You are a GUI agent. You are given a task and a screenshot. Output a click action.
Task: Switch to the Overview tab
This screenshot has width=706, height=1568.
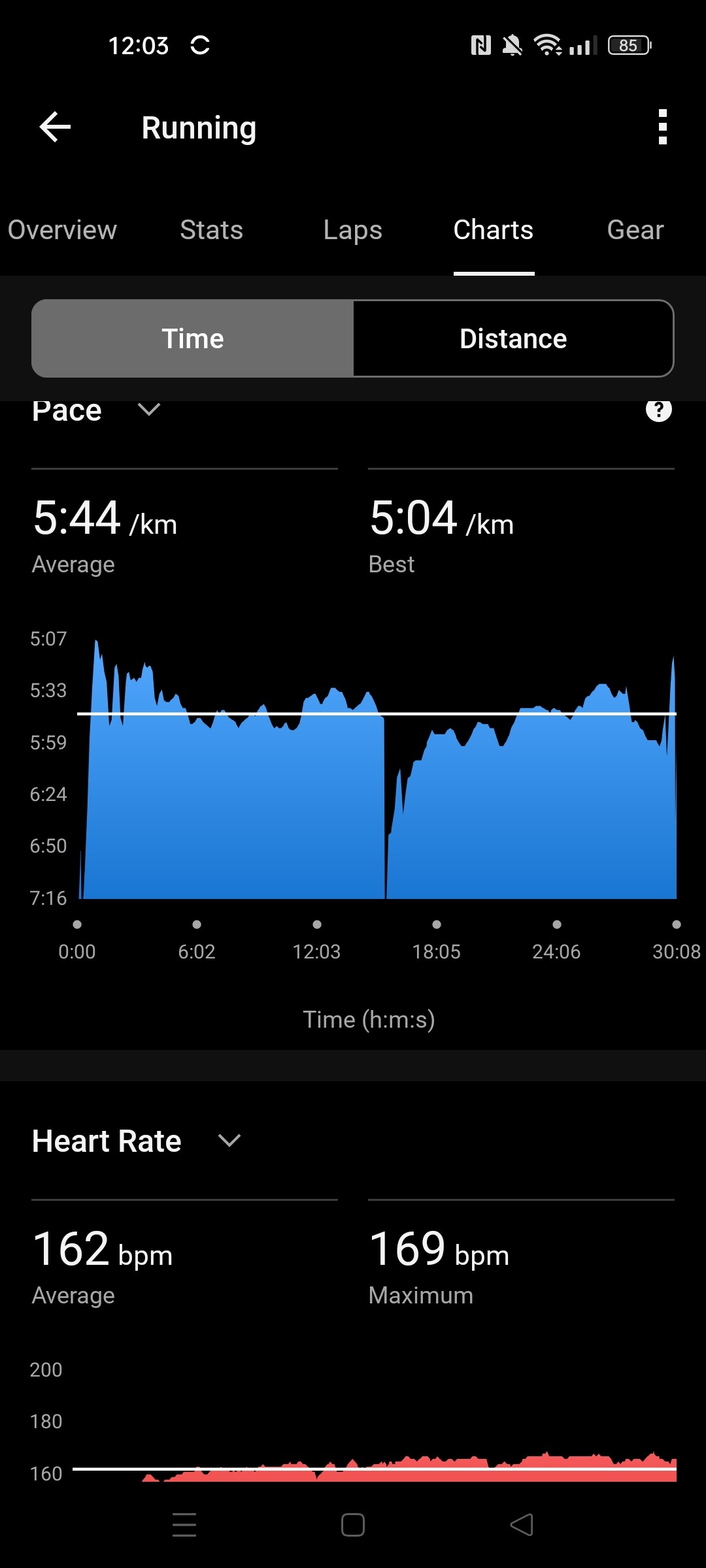(x=62, y=230)
